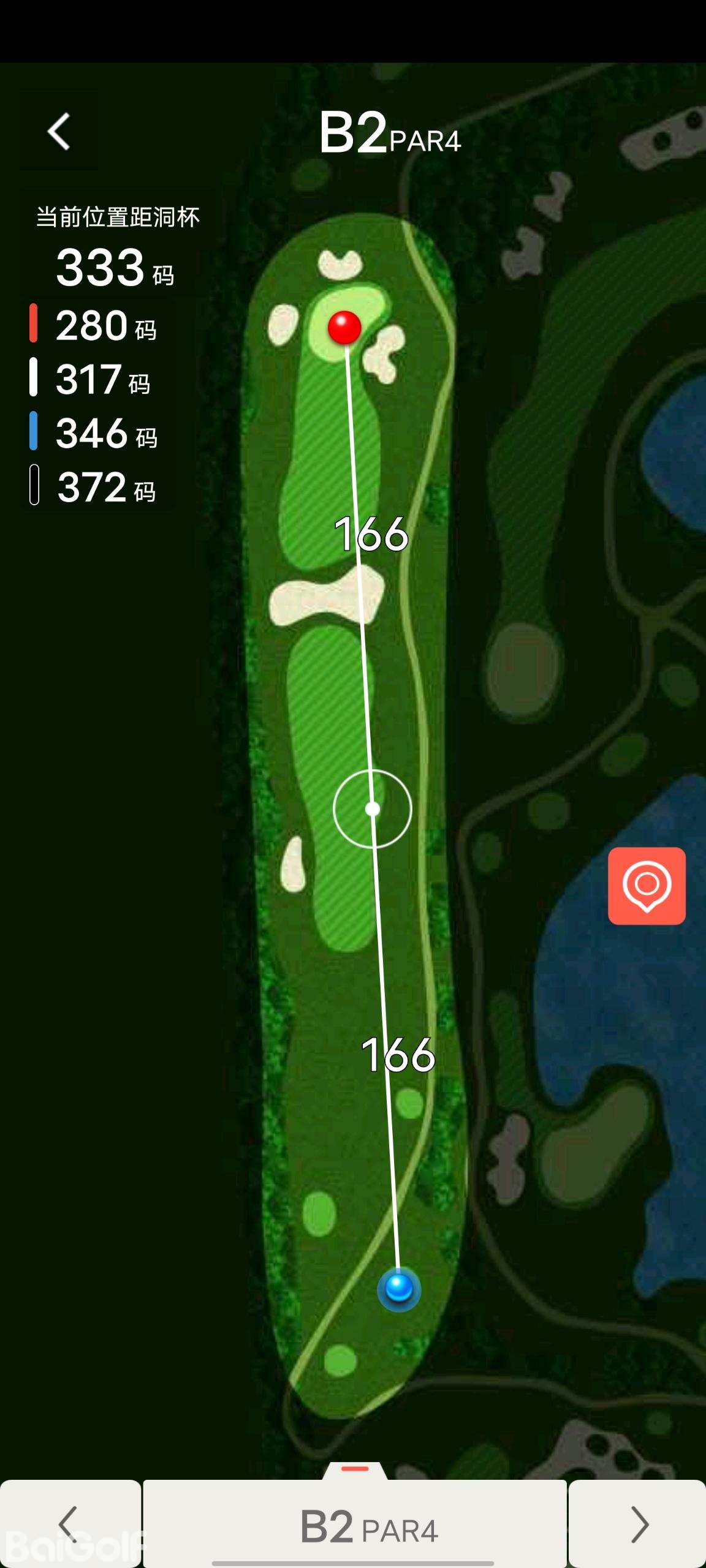Advance to the next hole
706x1568 pixels.
point(637,1524)
